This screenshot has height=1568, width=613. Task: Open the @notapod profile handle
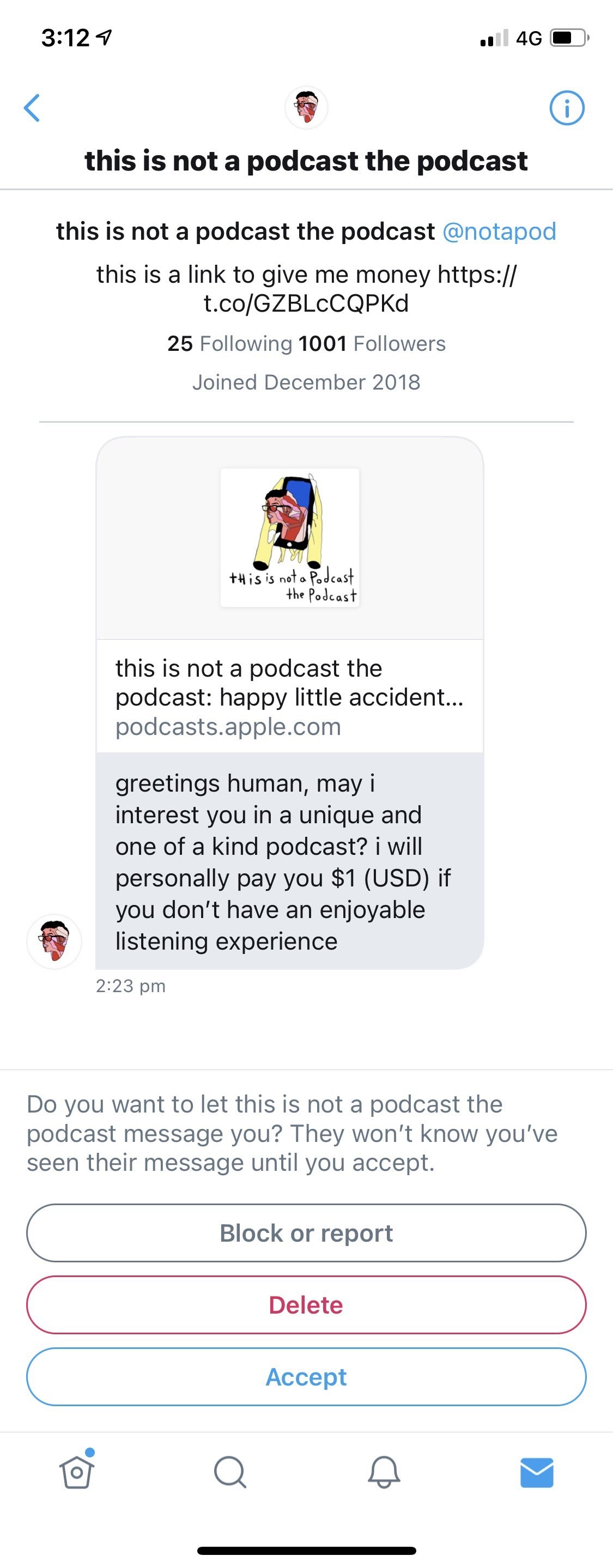click(x=499, y=232)
